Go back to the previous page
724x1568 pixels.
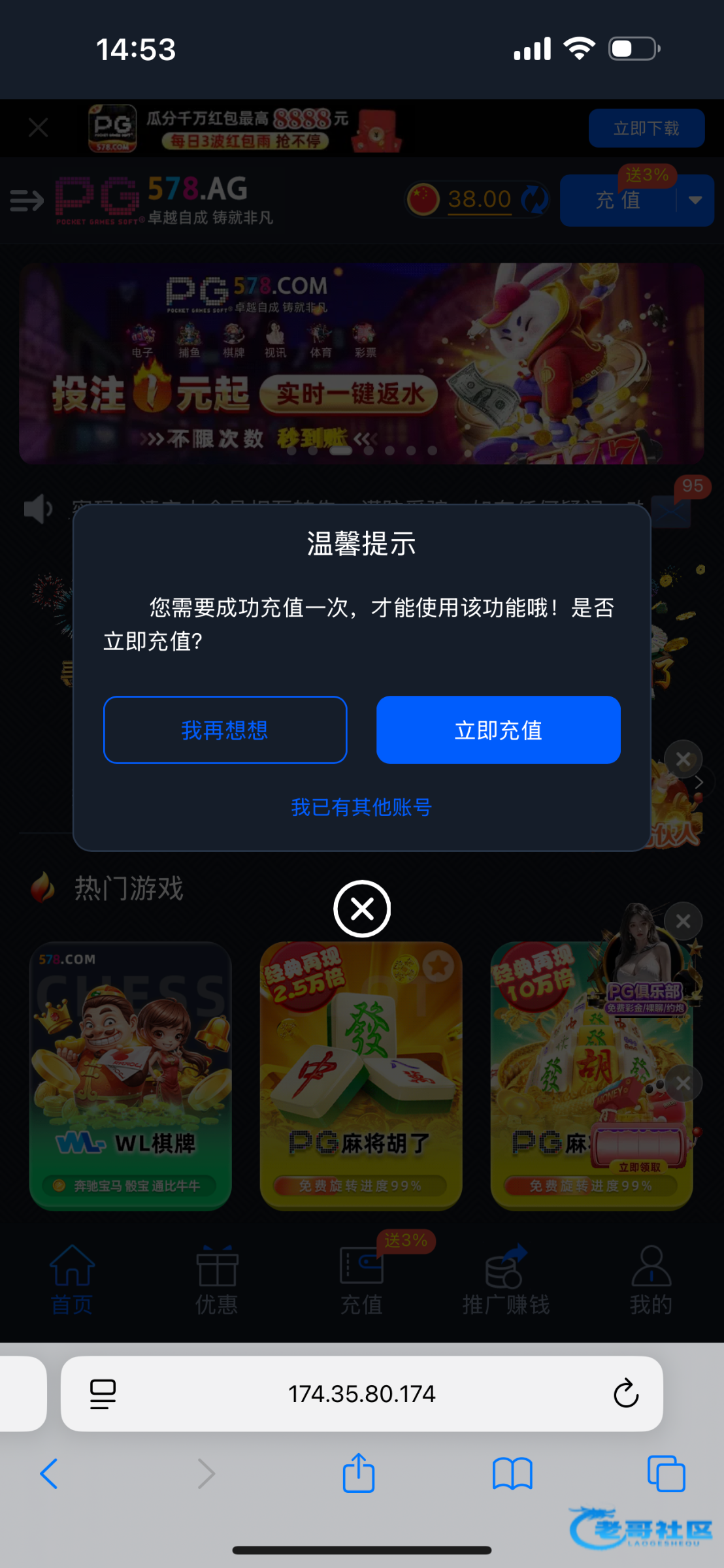click(49, 1474)
